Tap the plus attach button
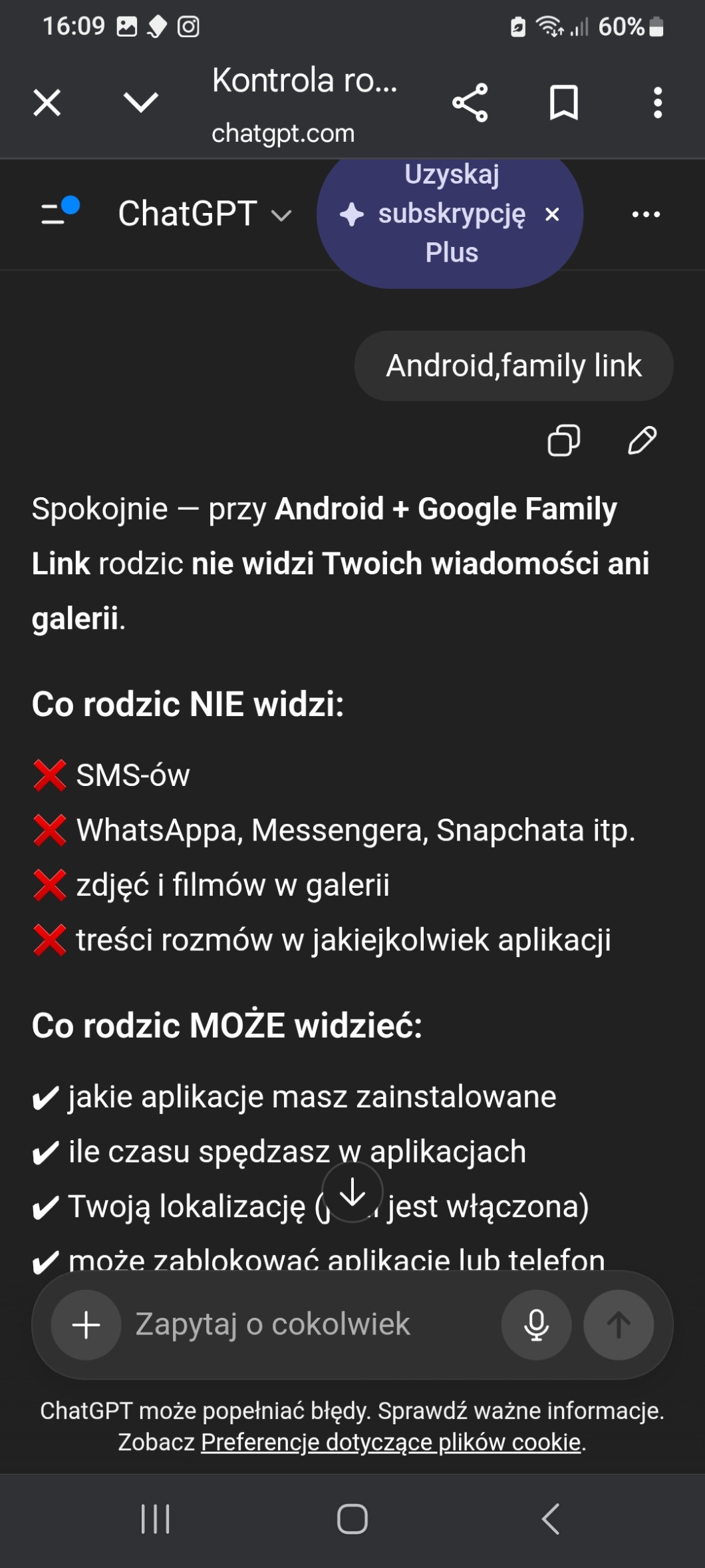This screenshot has width=705, height=1568. coord(86,1325)
